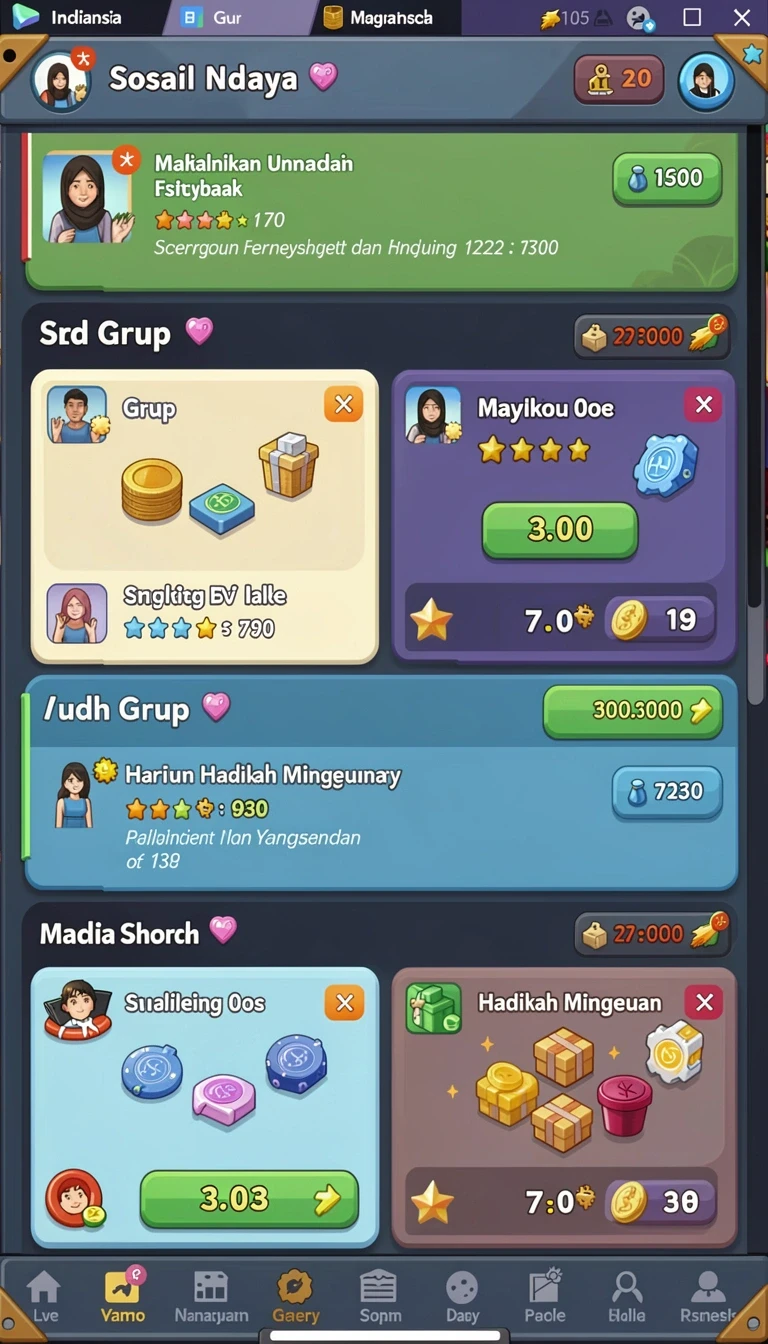The height and width of the screenshot is (1344, 768).
Task: Dismiss the Mayikou Ooe card
Action: point(703,404)
